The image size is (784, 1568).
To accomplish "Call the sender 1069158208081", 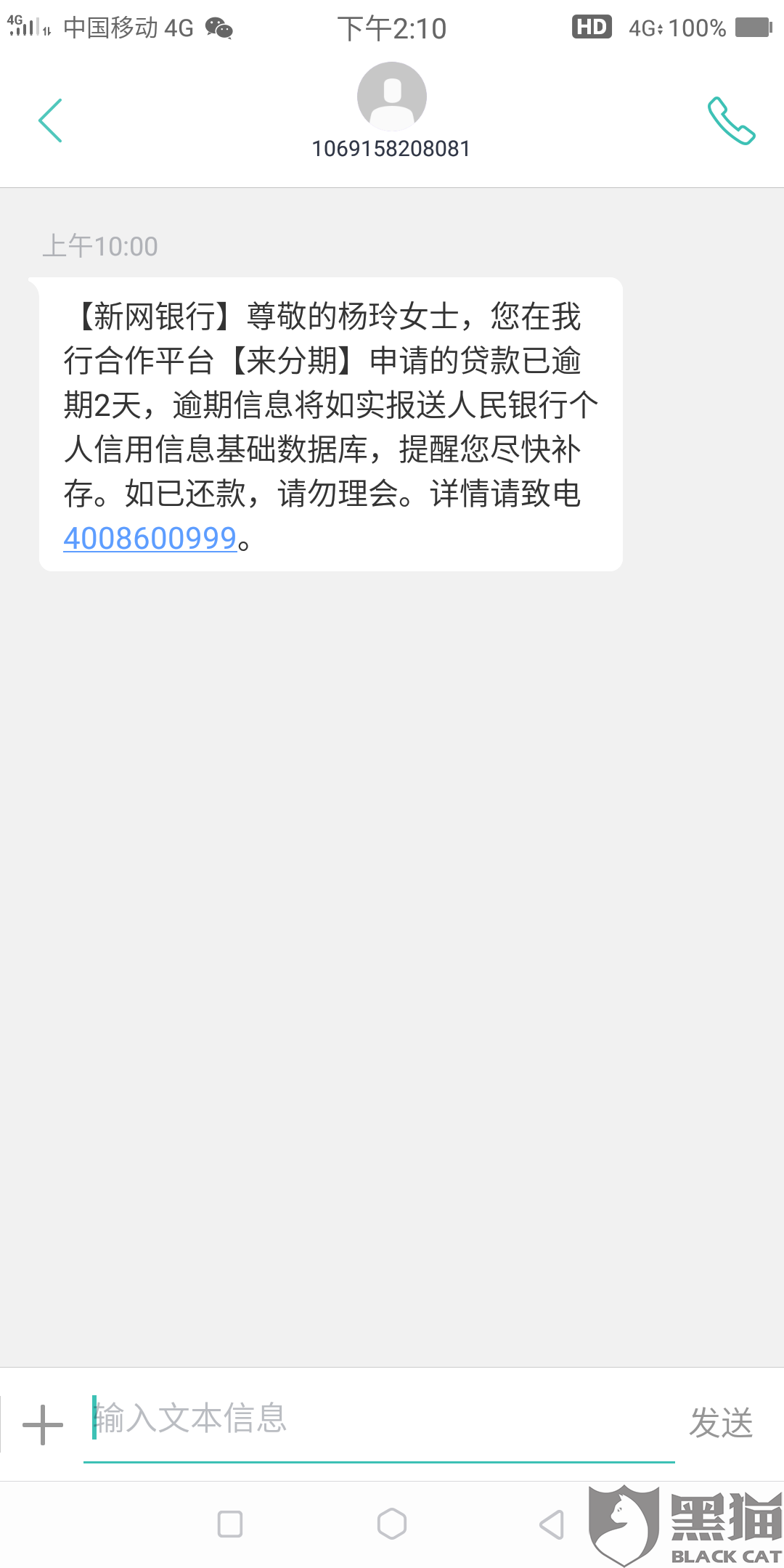I will pyautogui.click(x=731, y=121).
